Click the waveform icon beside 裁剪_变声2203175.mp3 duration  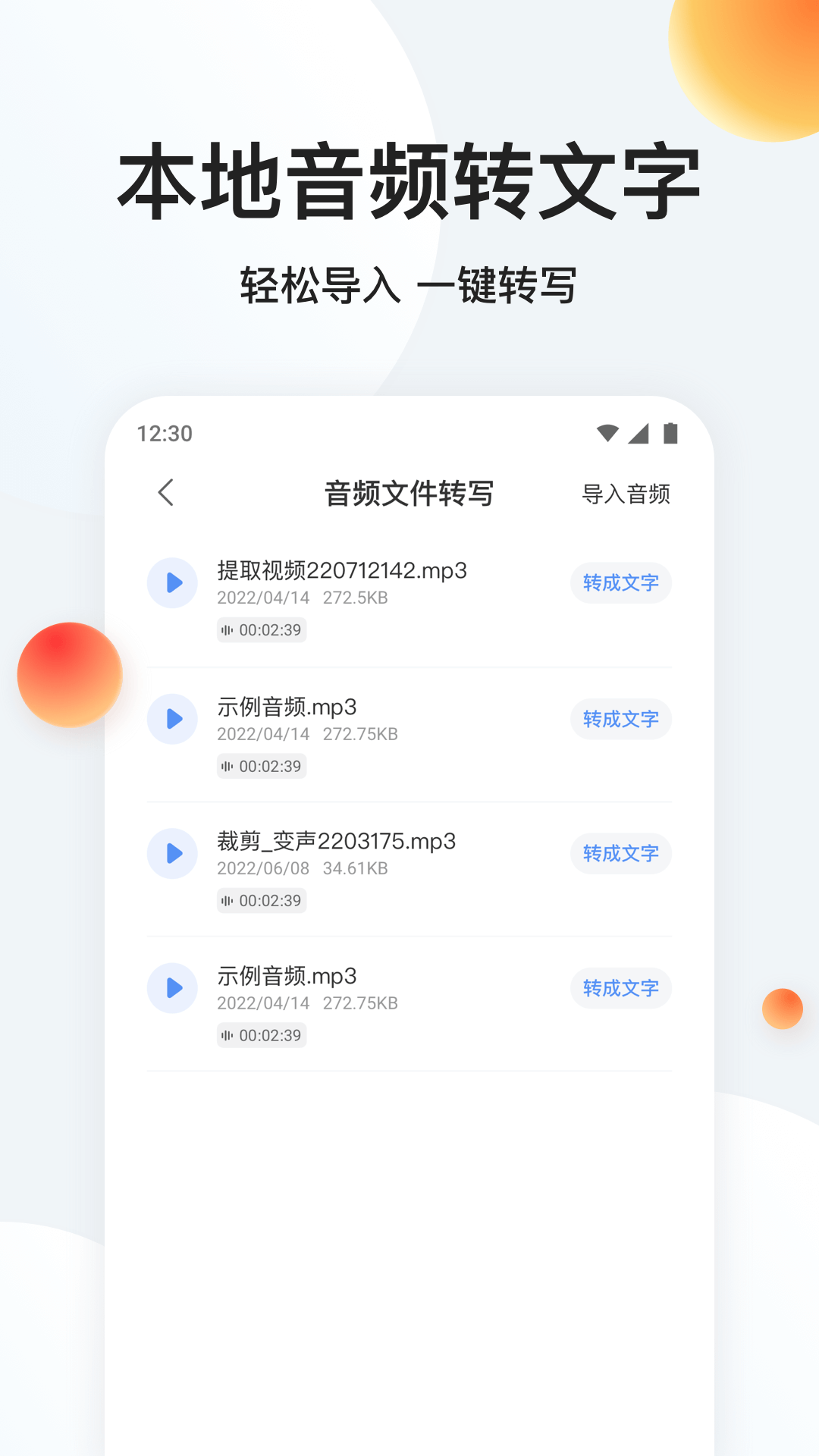click(227, 900)
